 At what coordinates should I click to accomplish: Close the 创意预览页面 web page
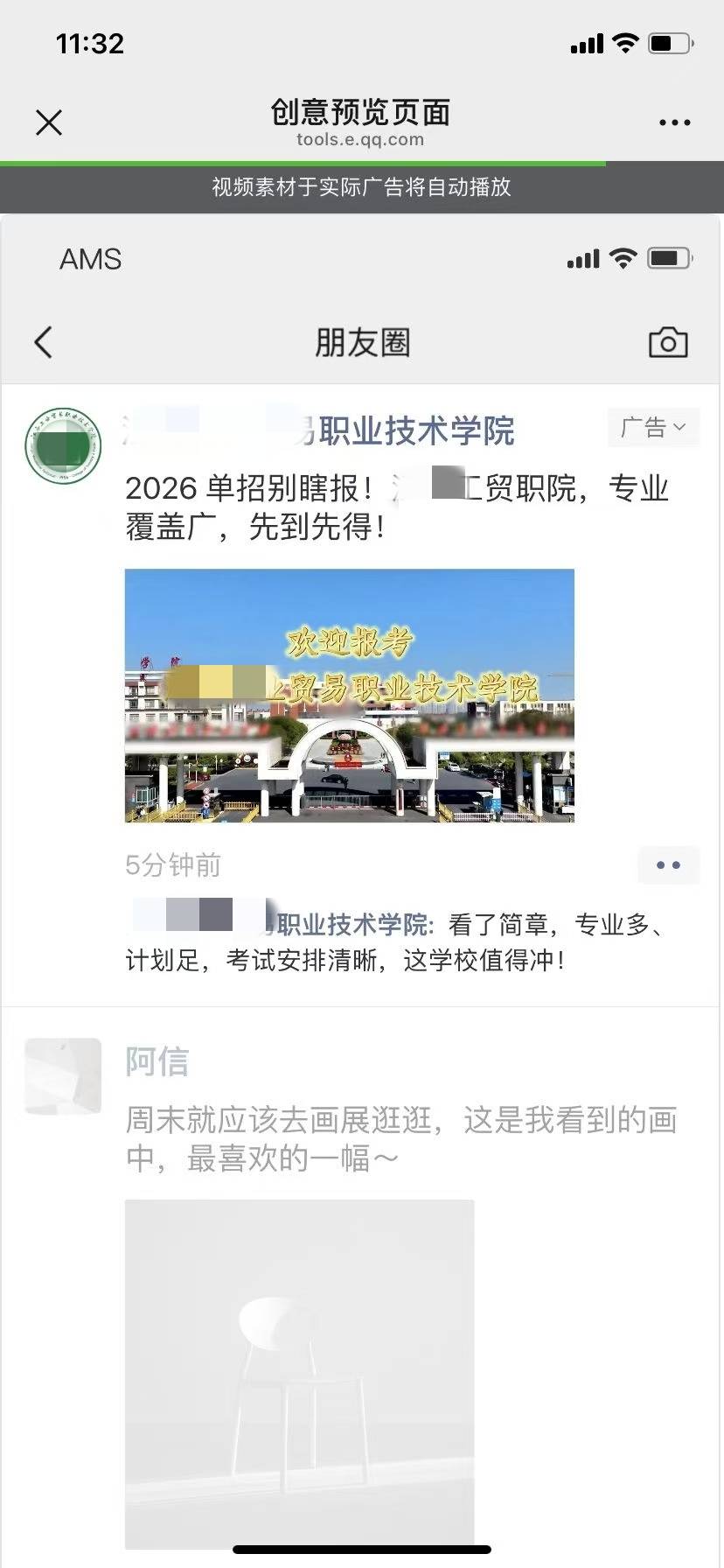(49, 122)
